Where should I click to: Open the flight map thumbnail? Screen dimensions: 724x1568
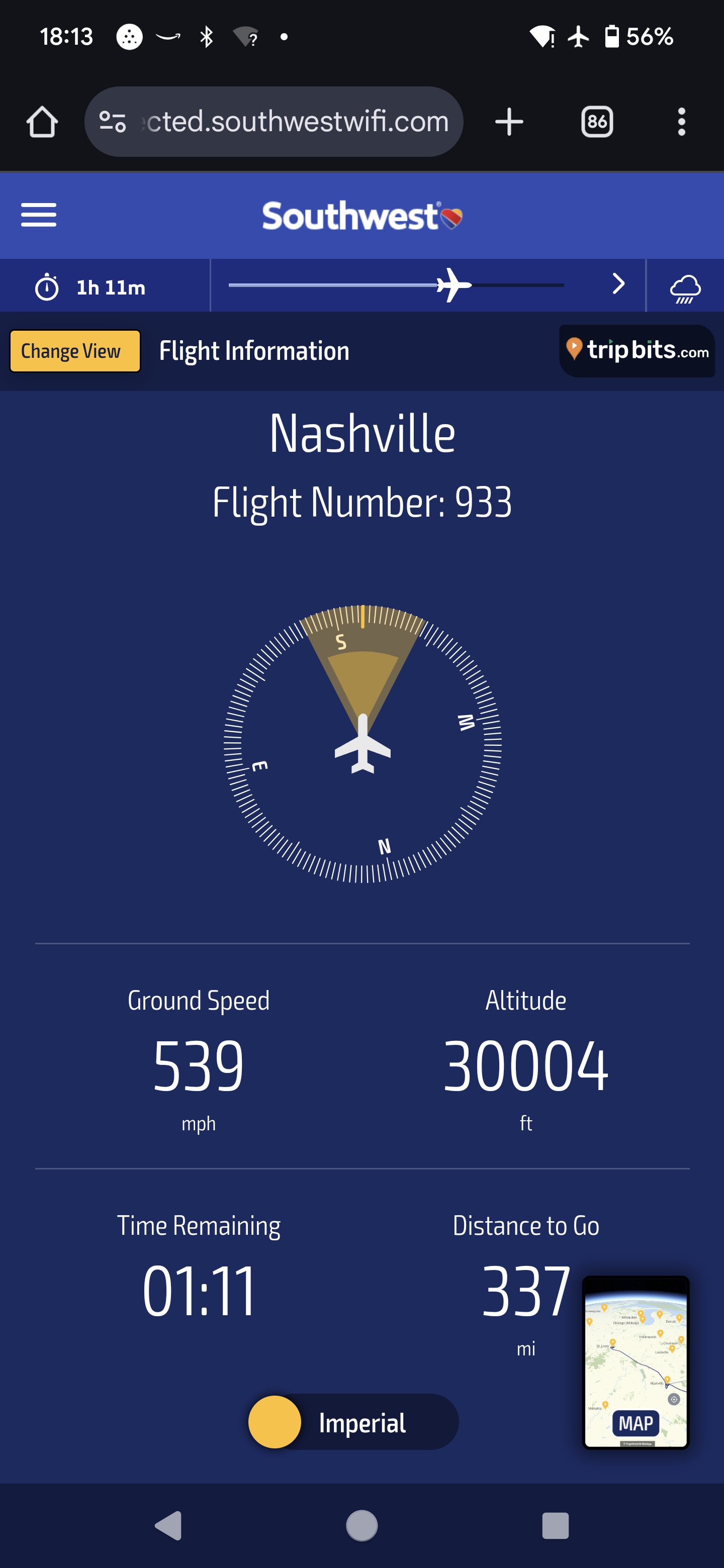pos(636,1361)
